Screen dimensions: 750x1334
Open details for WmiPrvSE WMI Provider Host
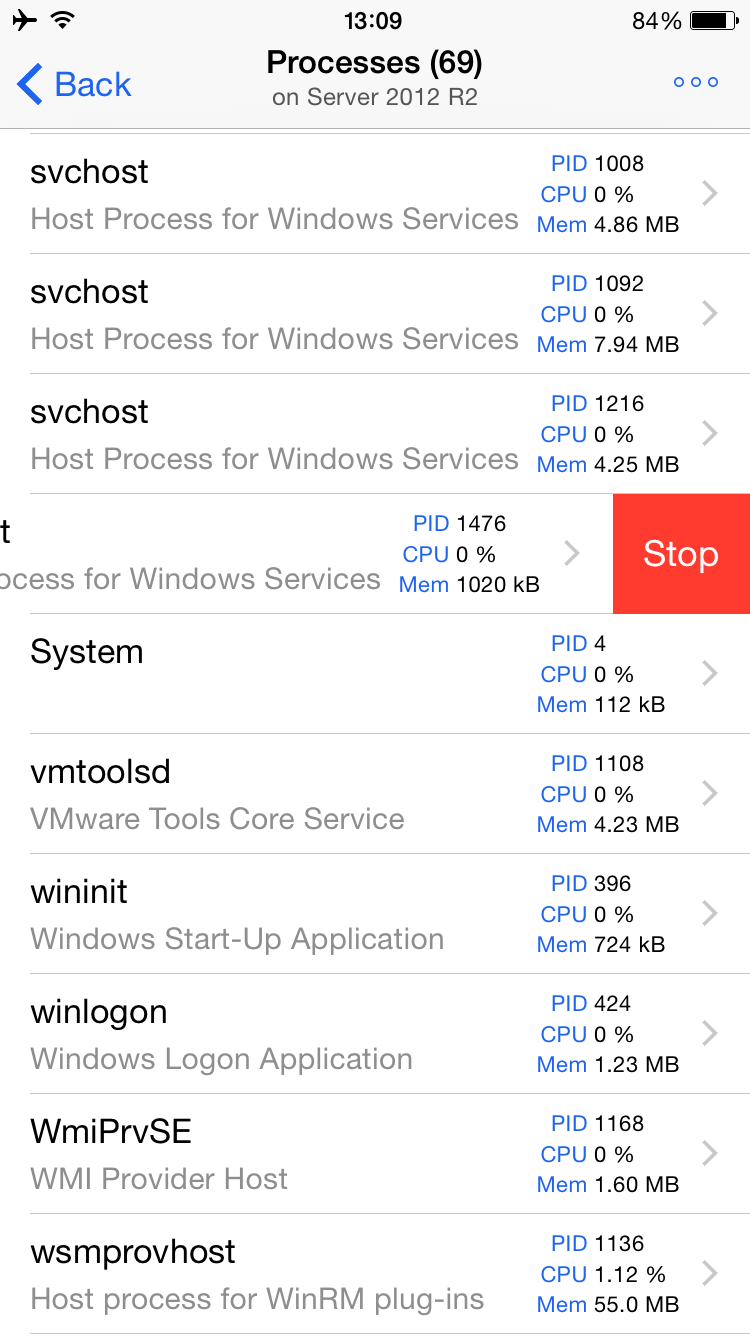tap(375, 1153)
